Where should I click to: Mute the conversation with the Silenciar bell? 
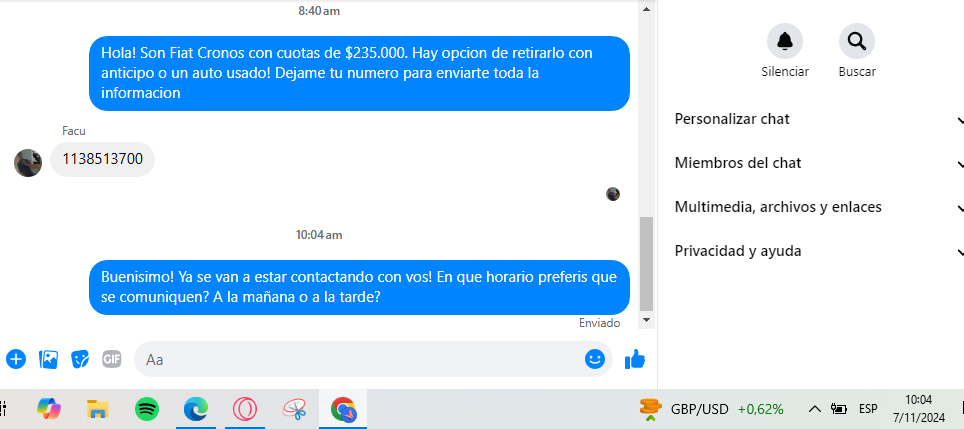pyautogui.click(x=785, y=41)
